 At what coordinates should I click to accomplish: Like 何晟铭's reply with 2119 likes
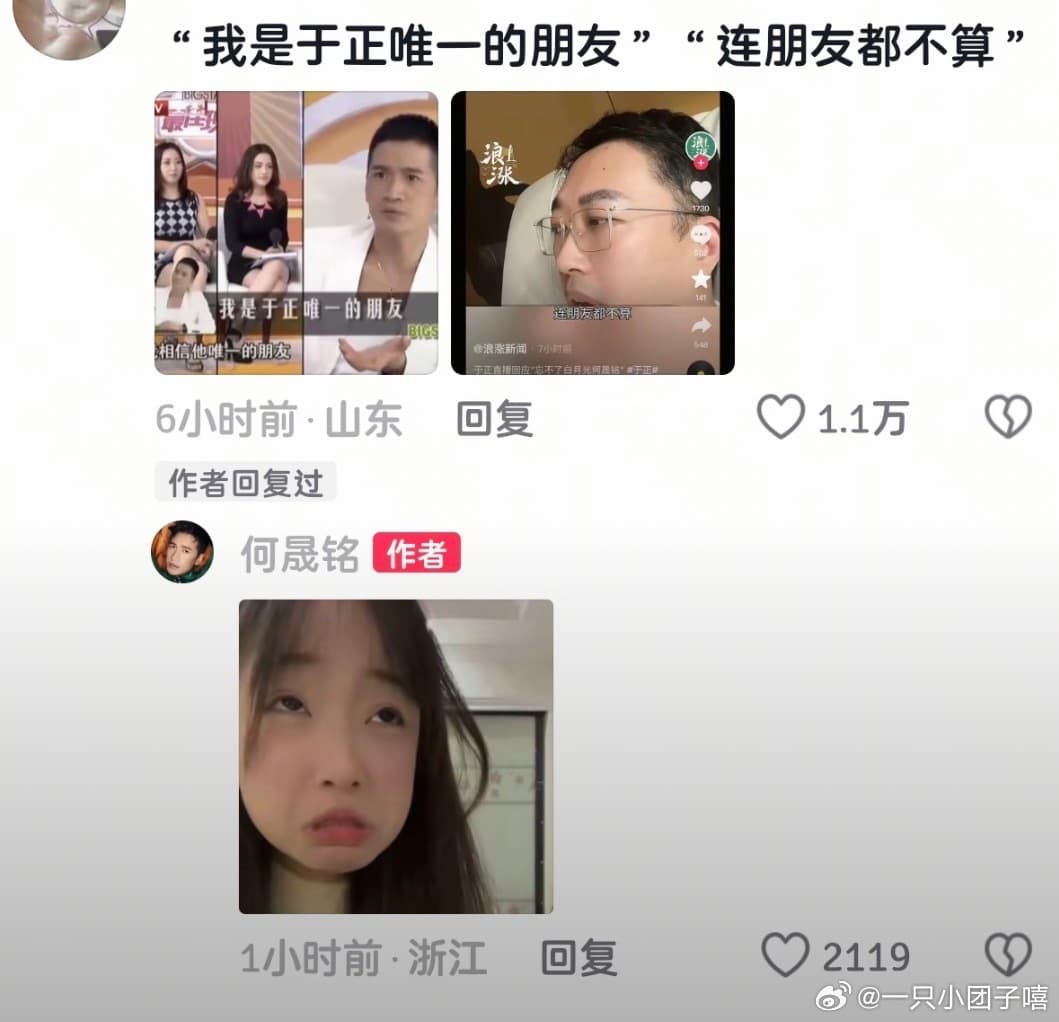coord(786,956)
